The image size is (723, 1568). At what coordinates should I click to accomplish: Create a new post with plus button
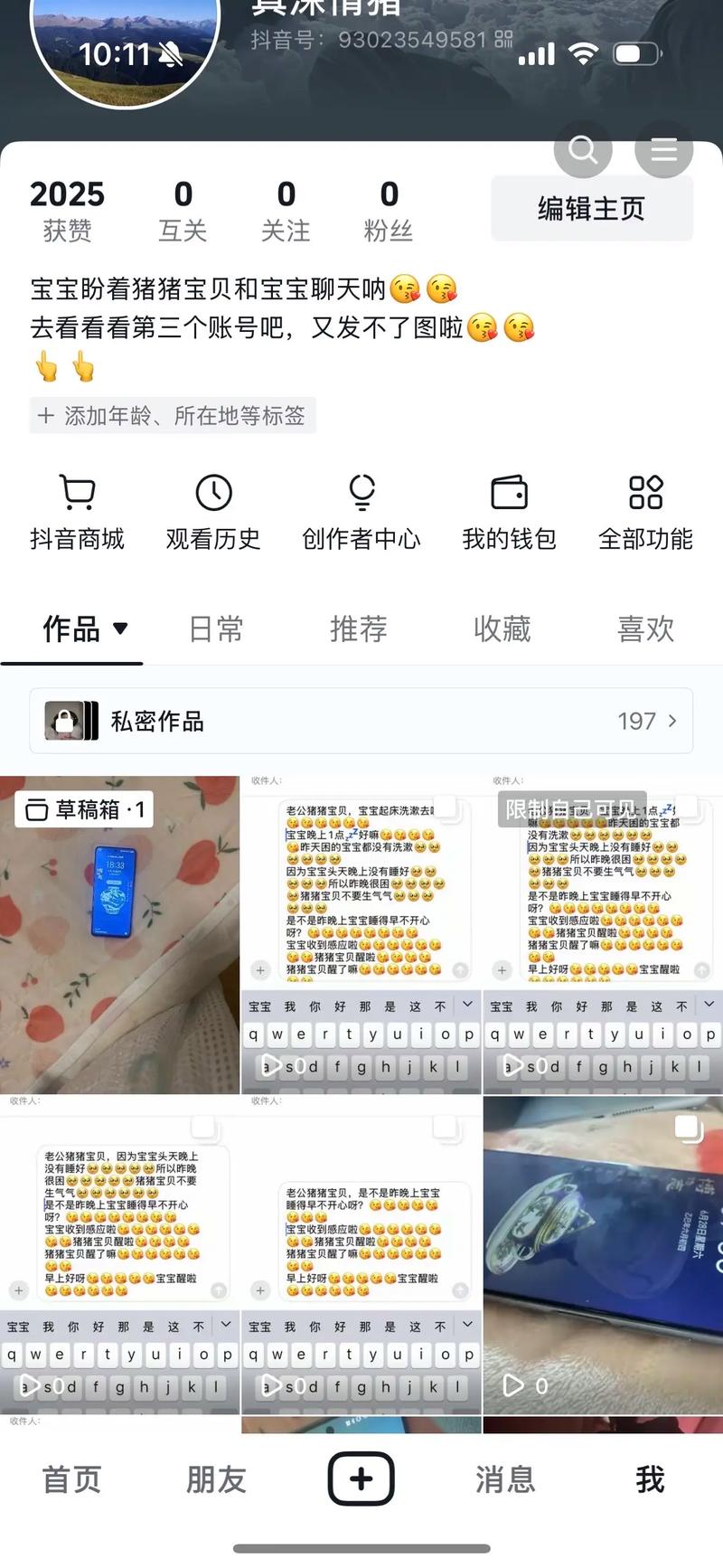[x=361, y=1479]
